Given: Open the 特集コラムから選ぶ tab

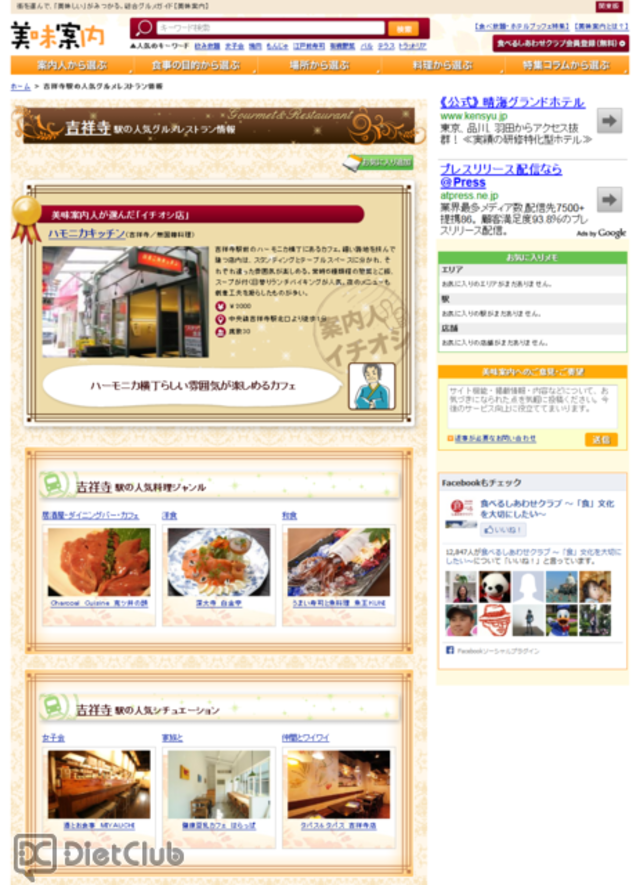Looking at the screenshot, I should click(565, 65).
